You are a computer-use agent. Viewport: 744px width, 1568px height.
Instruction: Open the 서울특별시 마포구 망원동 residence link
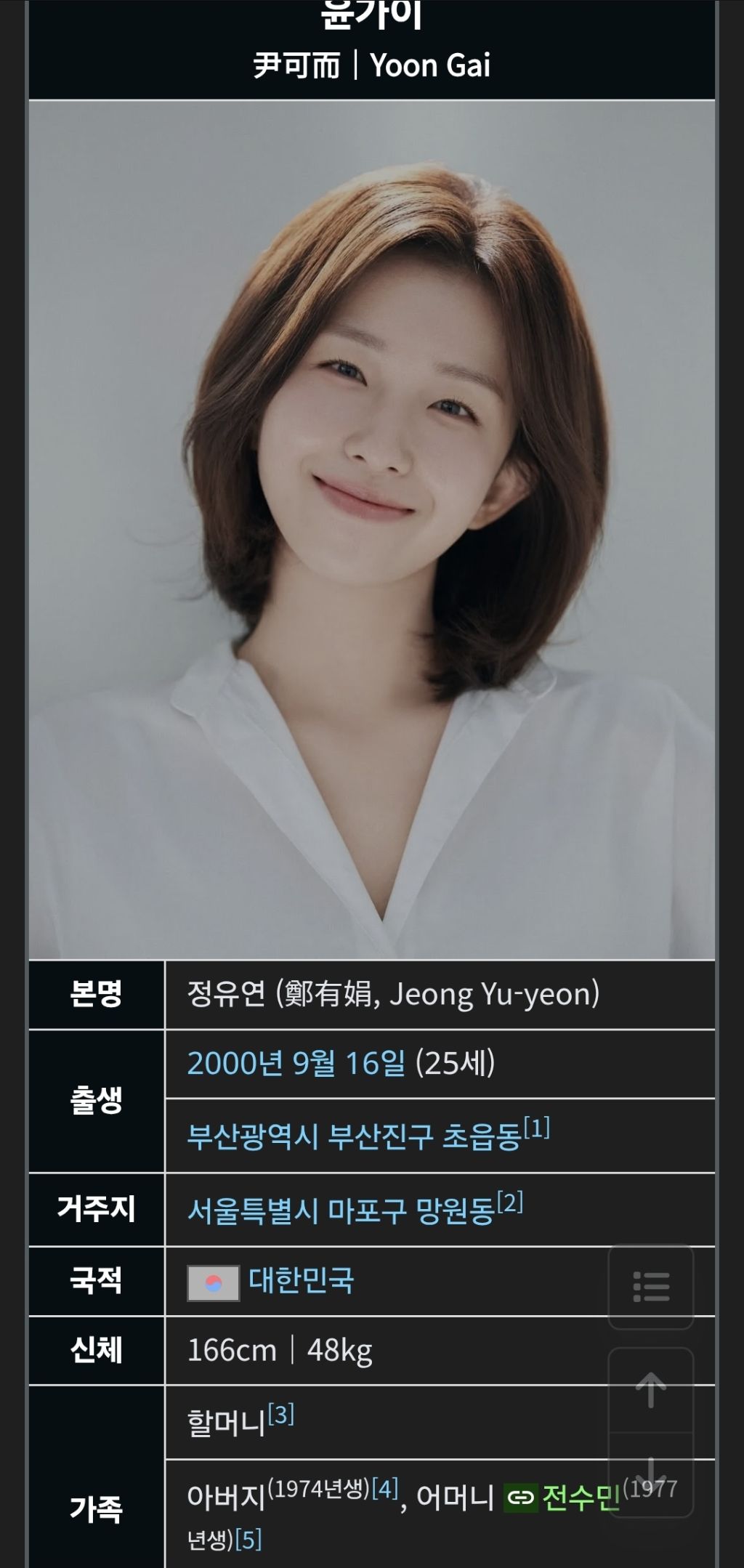tap(341, 1210)
